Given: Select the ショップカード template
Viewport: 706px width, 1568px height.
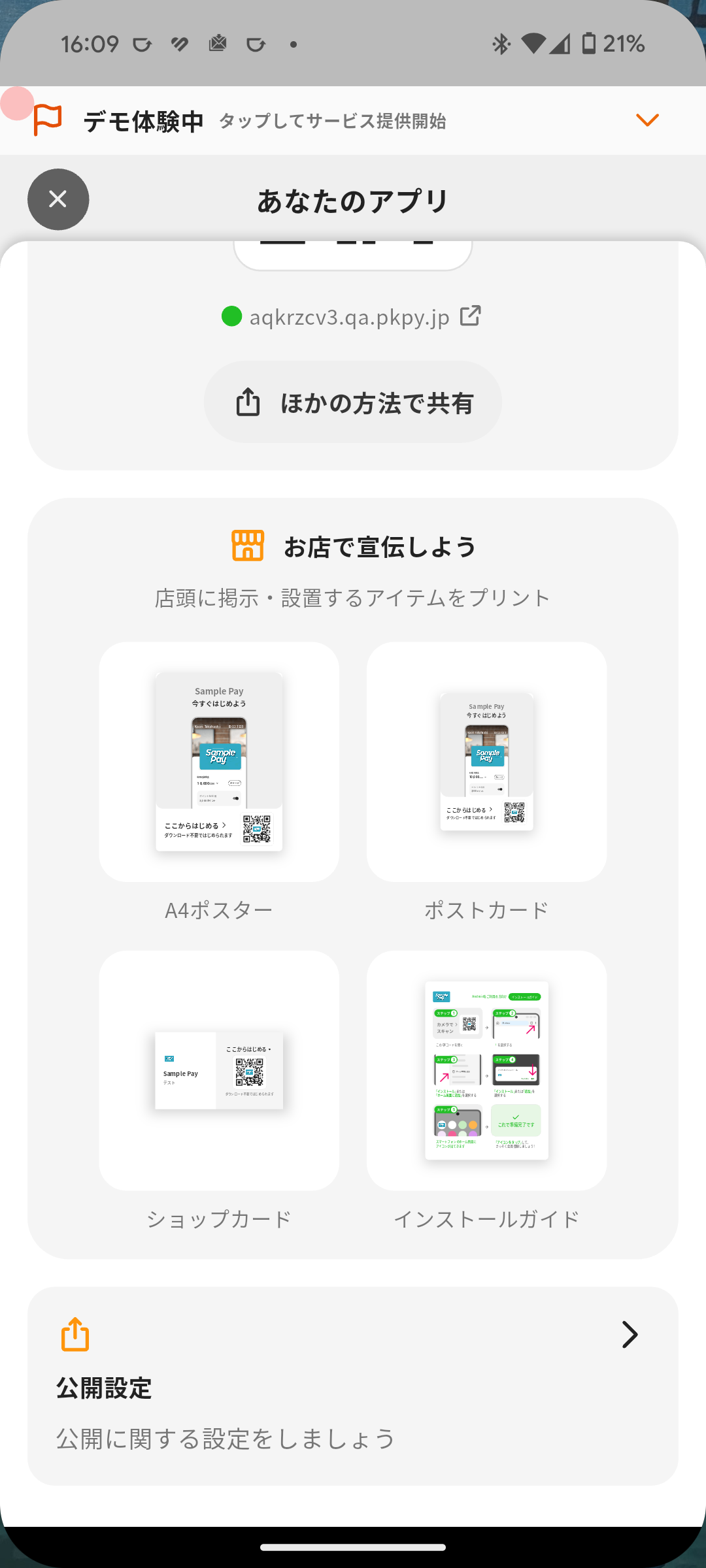Looking at the screenshot, I should pyautogui.click(x=219, y=1070).
